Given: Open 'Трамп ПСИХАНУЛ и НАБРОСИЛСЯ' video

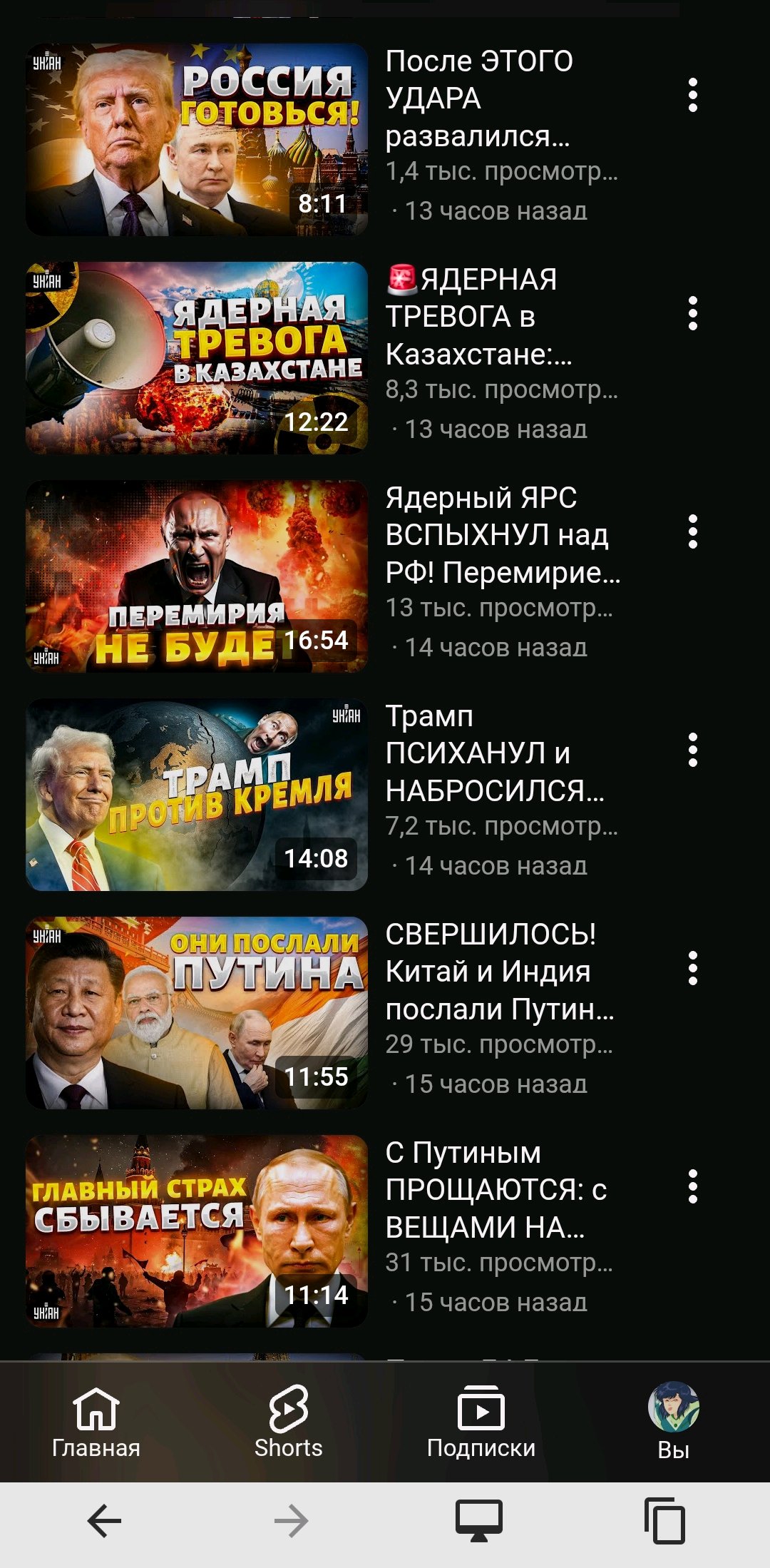Looking at the screenshot, I should pos(197,795).
